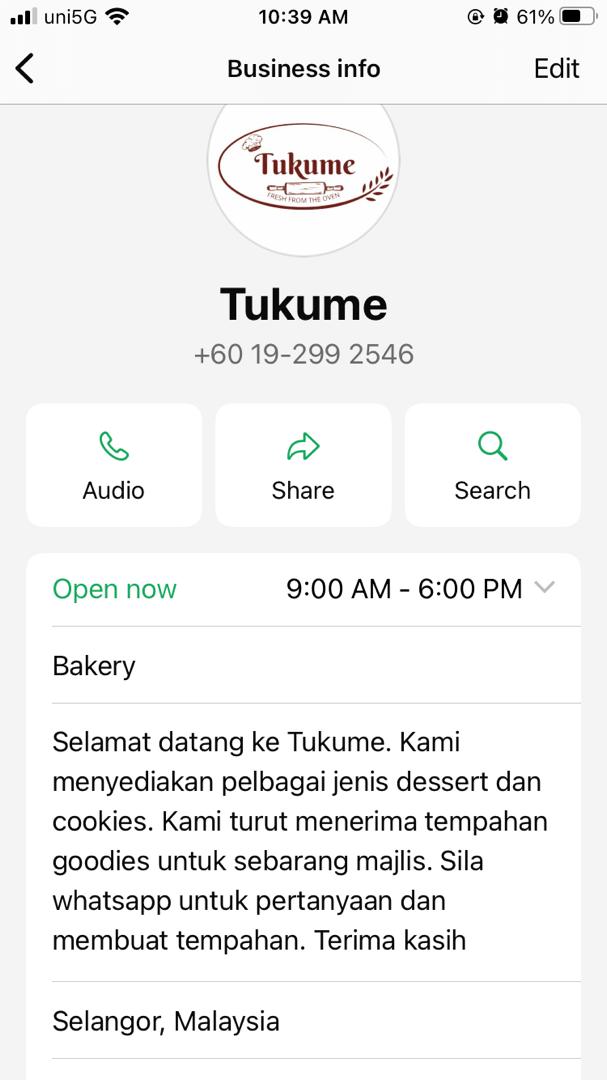Expand the business hours dropdown
The height and width of the screenshot is (1080, 607).
pyautogui.click(x=544, y=588)
